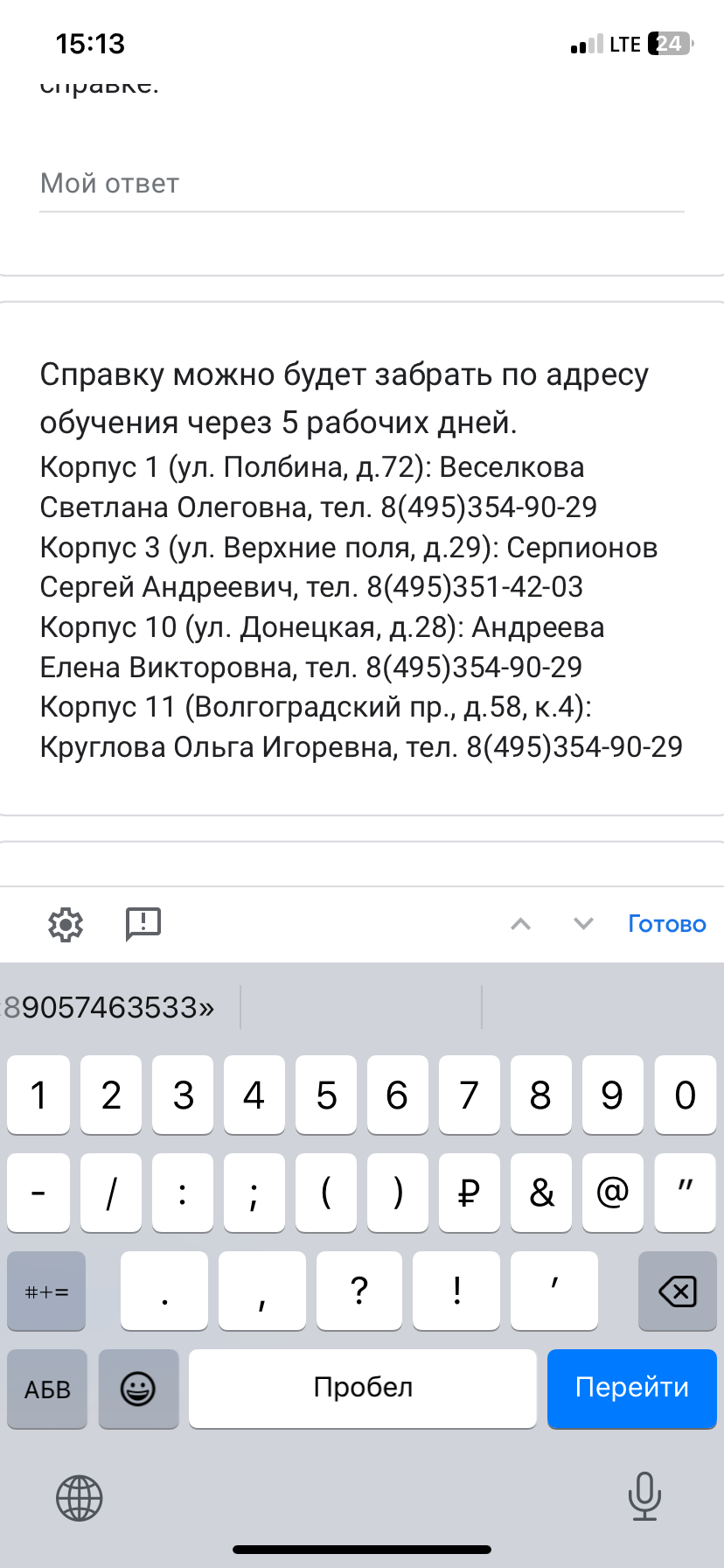Switch to the #+= symbols layout

[x=46, y=1291]
